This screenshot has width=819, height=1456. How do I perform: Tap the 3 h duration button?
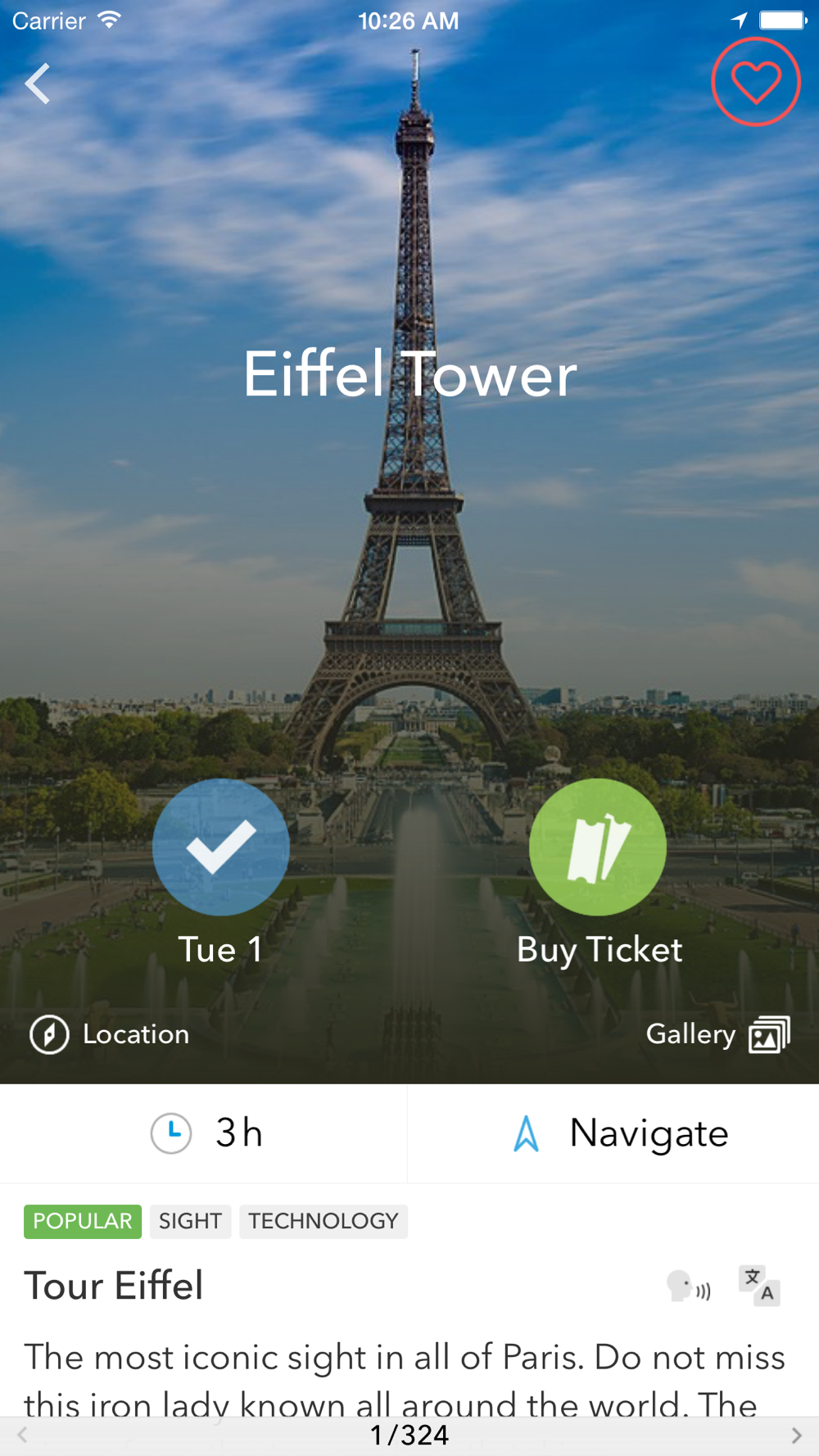(x=205, y=1133)
